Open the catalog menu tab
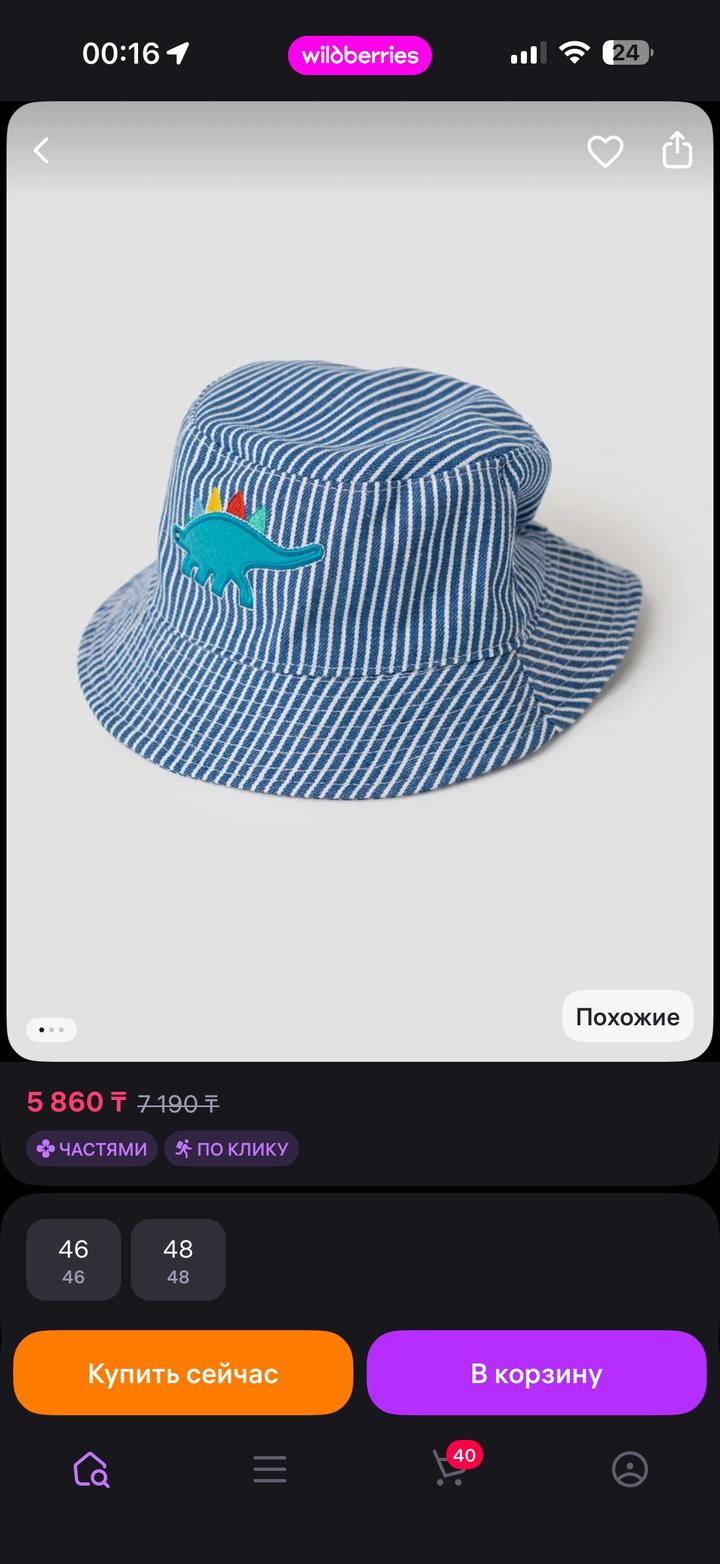This screenshot has height=1564, width=720. 270,1469
